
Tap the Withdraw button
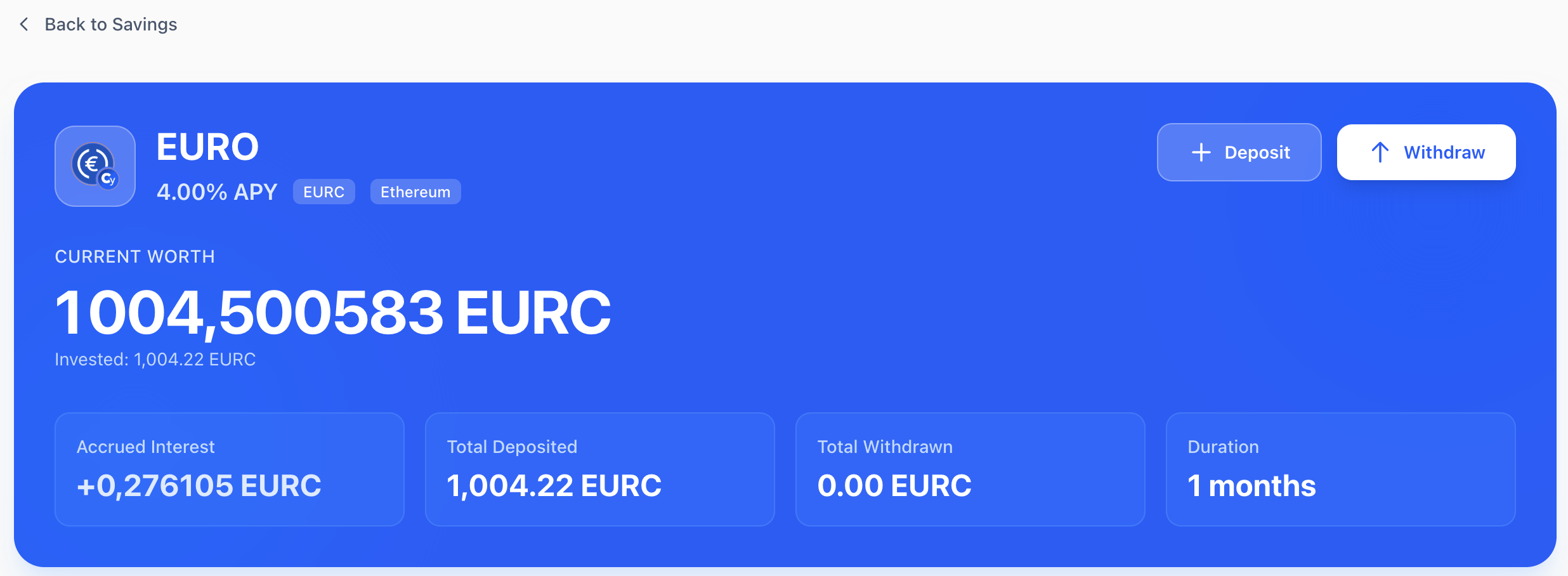[1426, 152]
